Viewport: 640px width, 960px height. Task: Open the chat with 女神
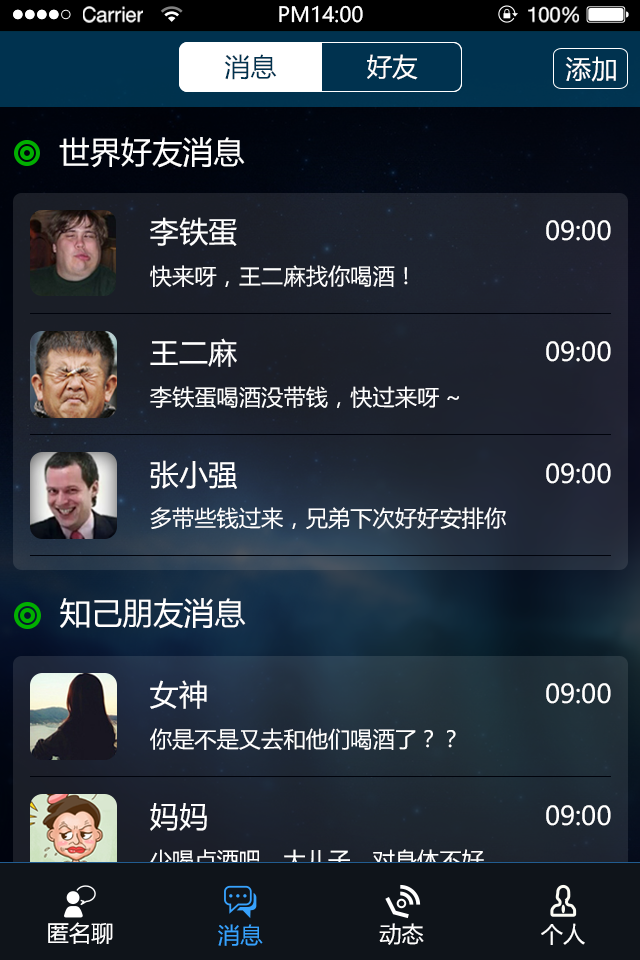[320, 716]
